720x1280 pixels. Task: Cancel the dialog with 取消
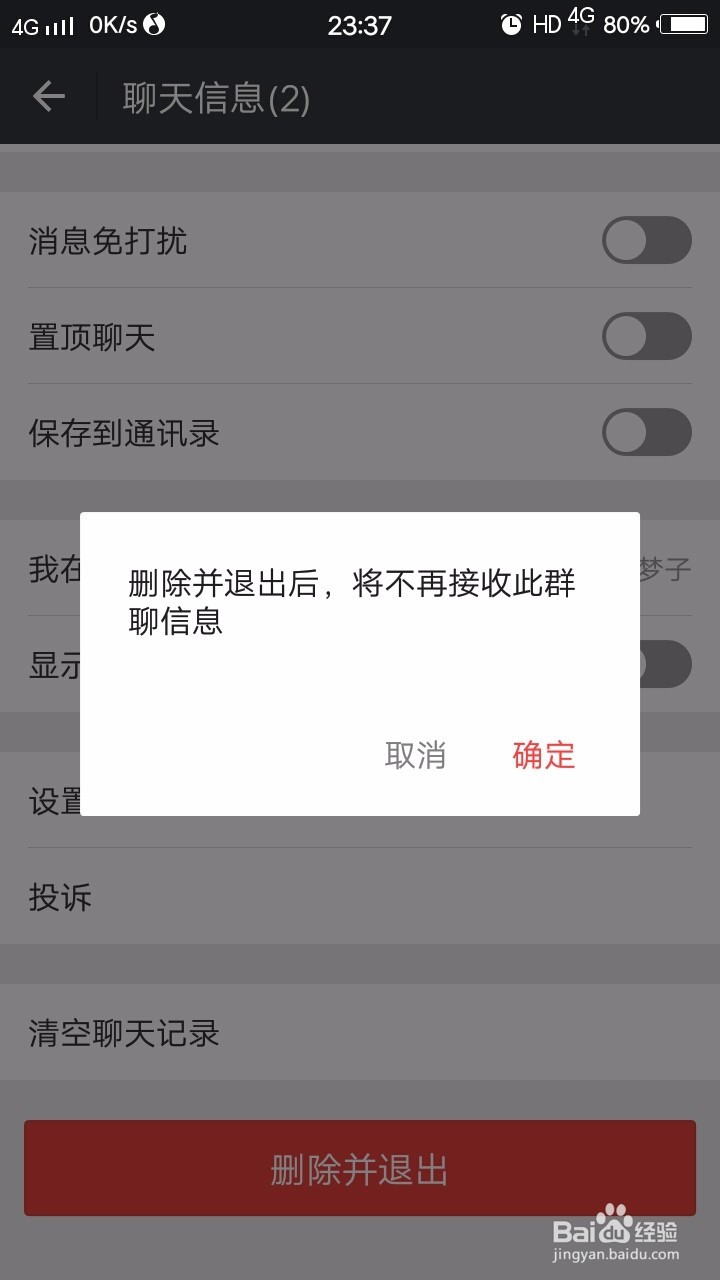click(416, 756)
